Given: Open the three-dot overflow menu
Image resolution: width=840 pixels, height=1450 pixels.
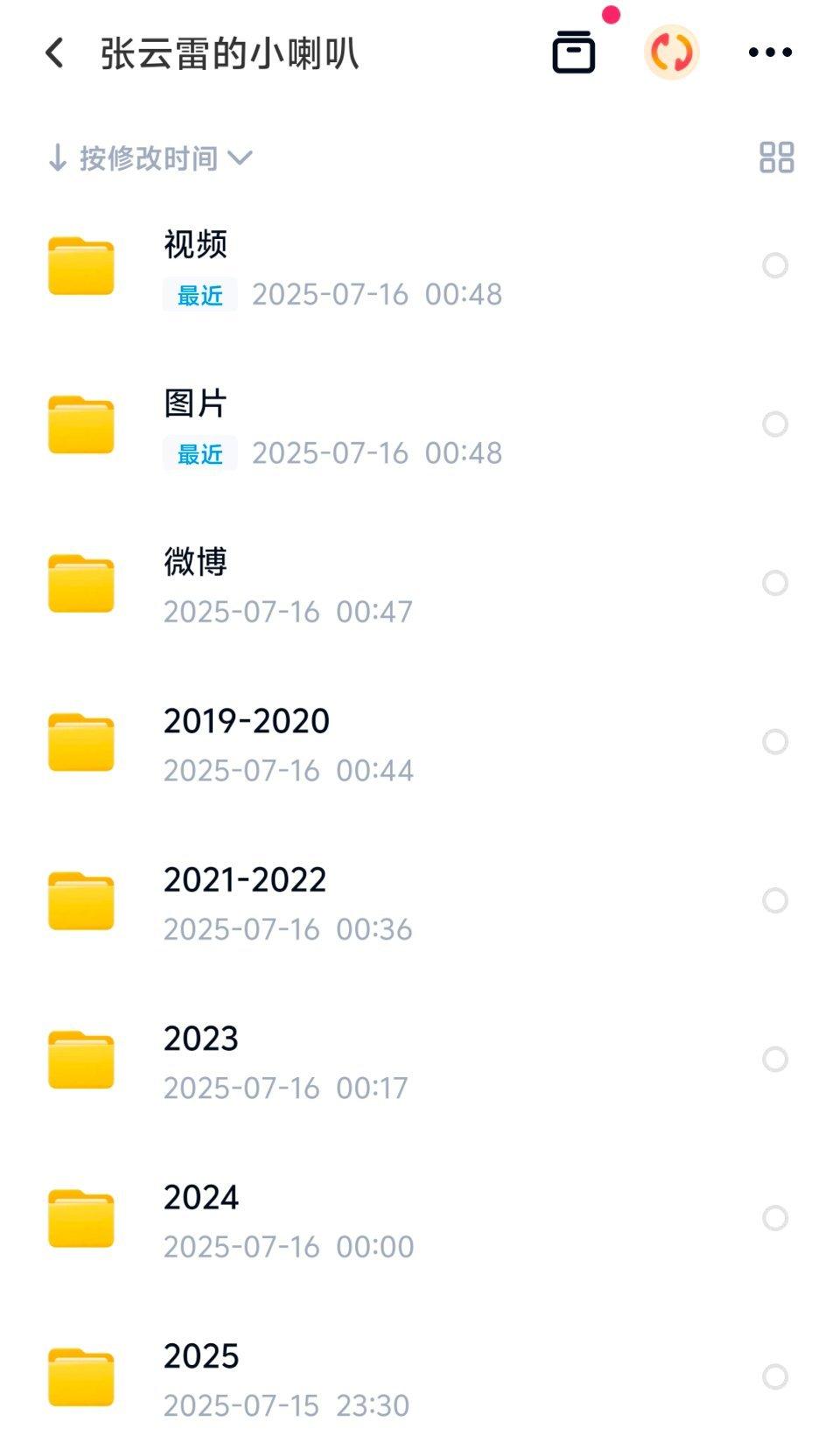Looking at the screenshot, I should tap(770, 53).
